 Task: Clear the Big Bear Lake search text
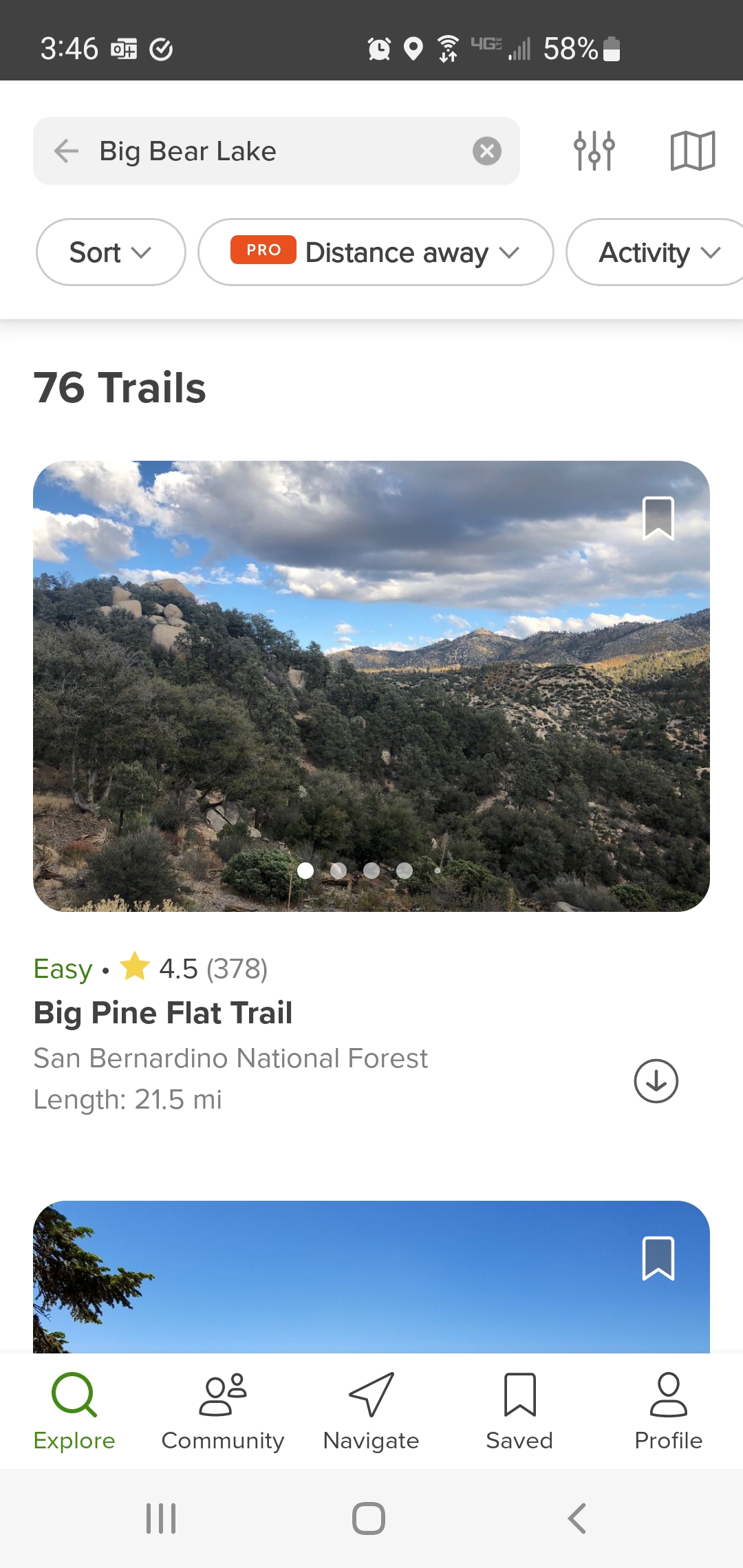[x=486, y=151]
